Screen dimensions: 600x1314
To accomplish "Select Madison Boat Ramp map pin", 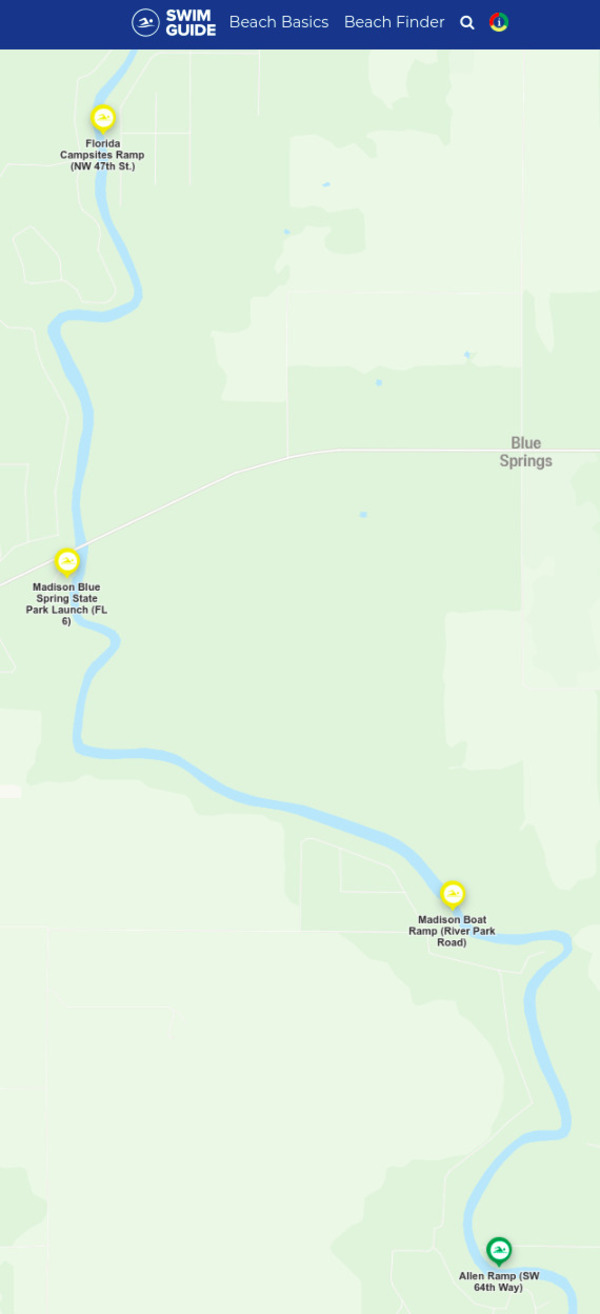I will click(x=453, y=894).
